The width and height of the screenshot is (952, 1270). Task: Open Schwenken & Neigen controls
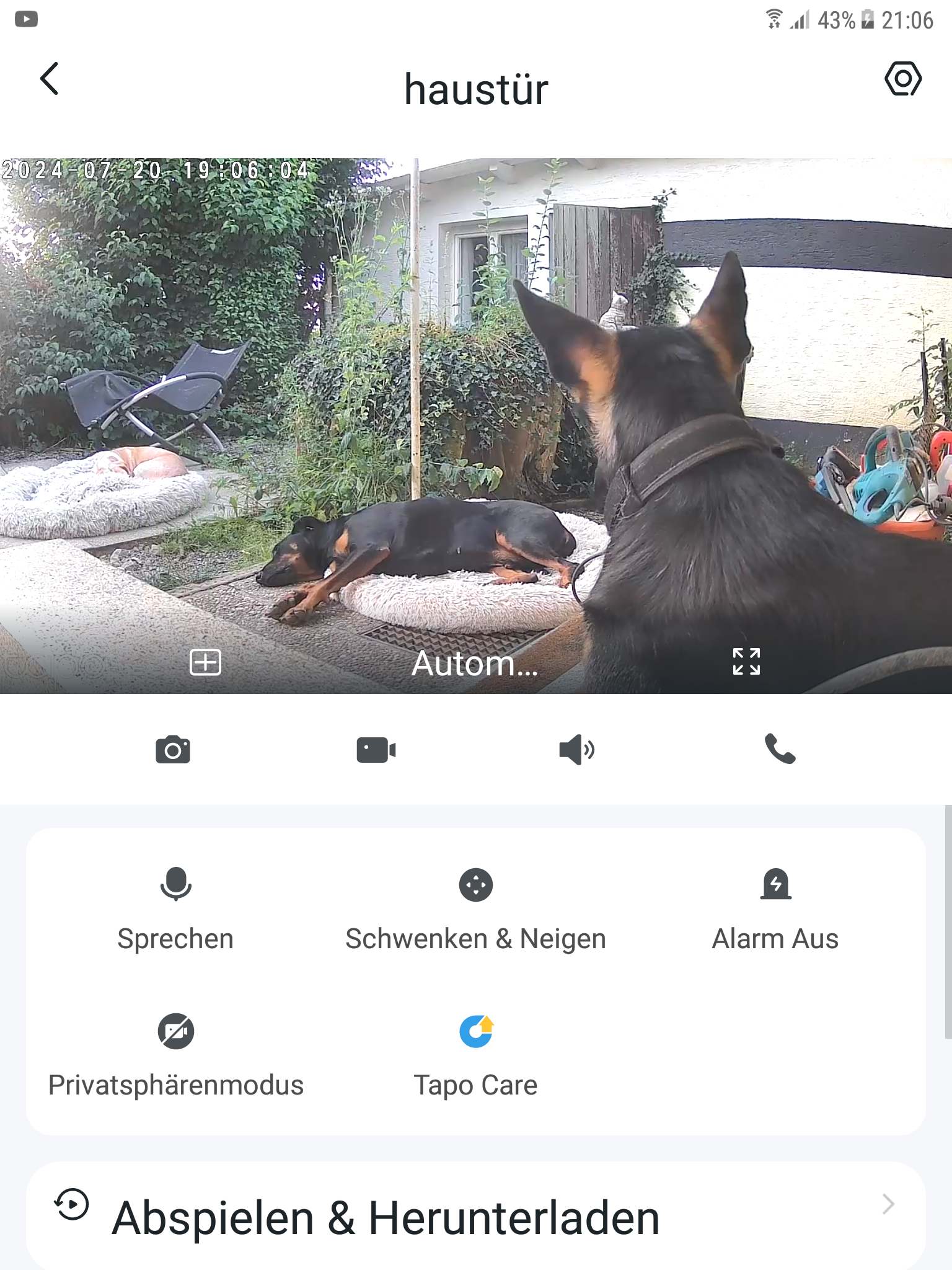pos(475,908)
